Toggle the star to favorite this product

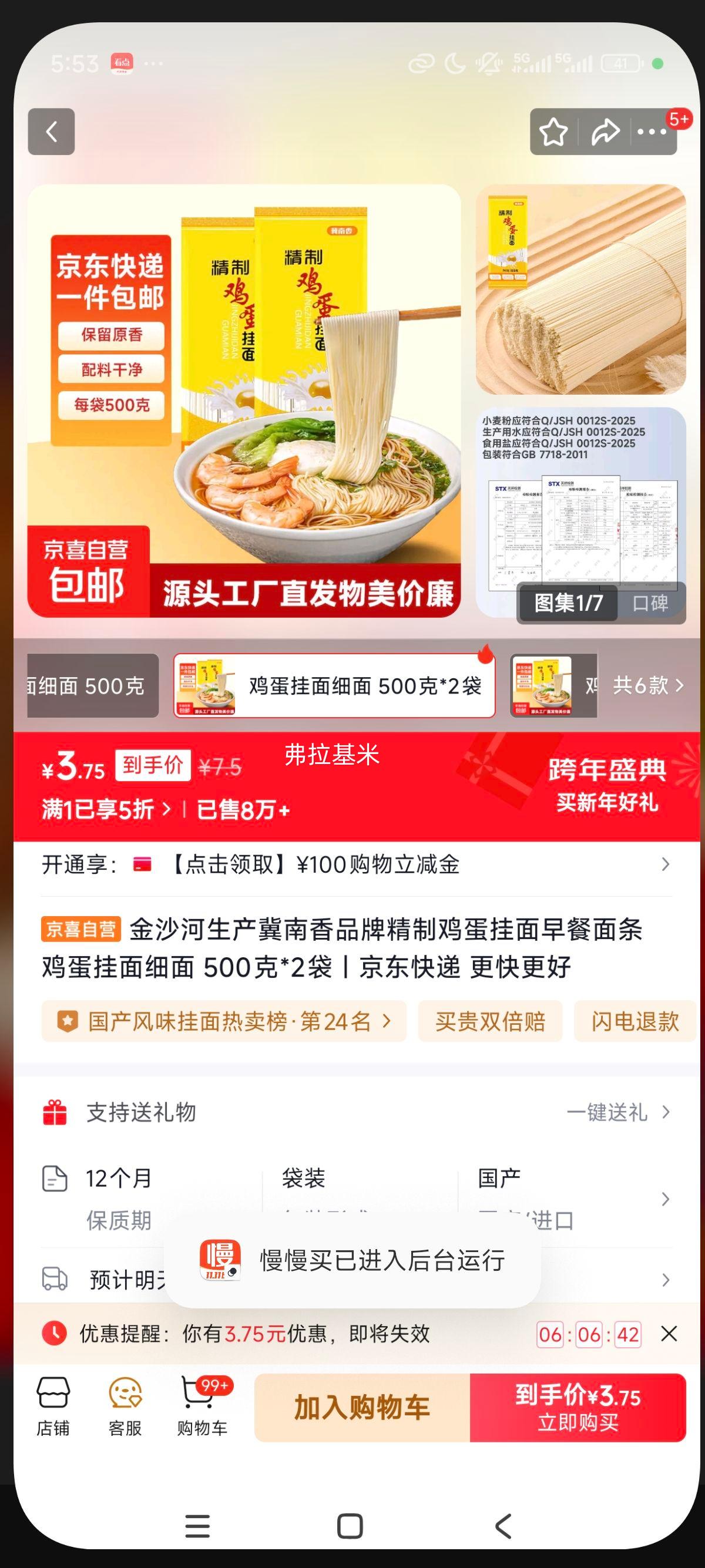click(x=554, y=132)
